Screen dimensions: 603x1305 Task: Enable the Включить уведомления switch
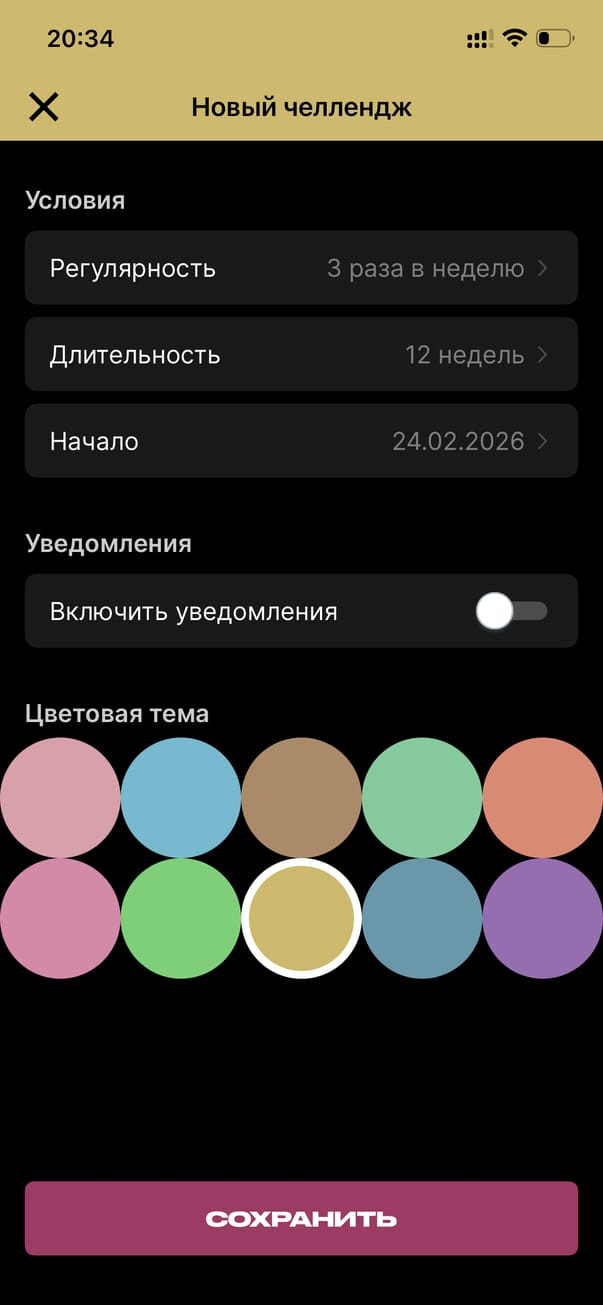pos(511,611)
